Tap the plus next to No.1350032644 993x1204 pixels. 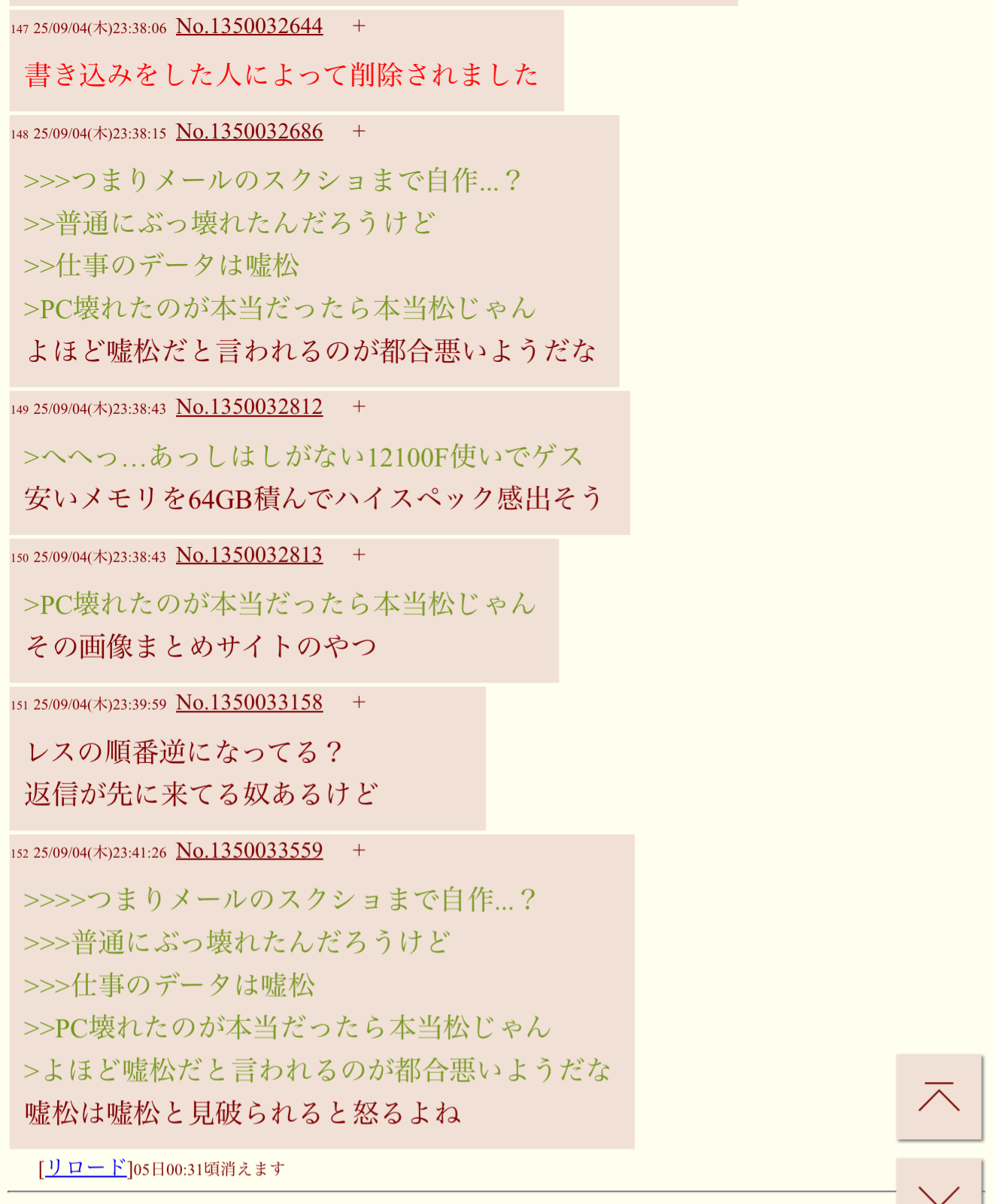tap(359, 26)
